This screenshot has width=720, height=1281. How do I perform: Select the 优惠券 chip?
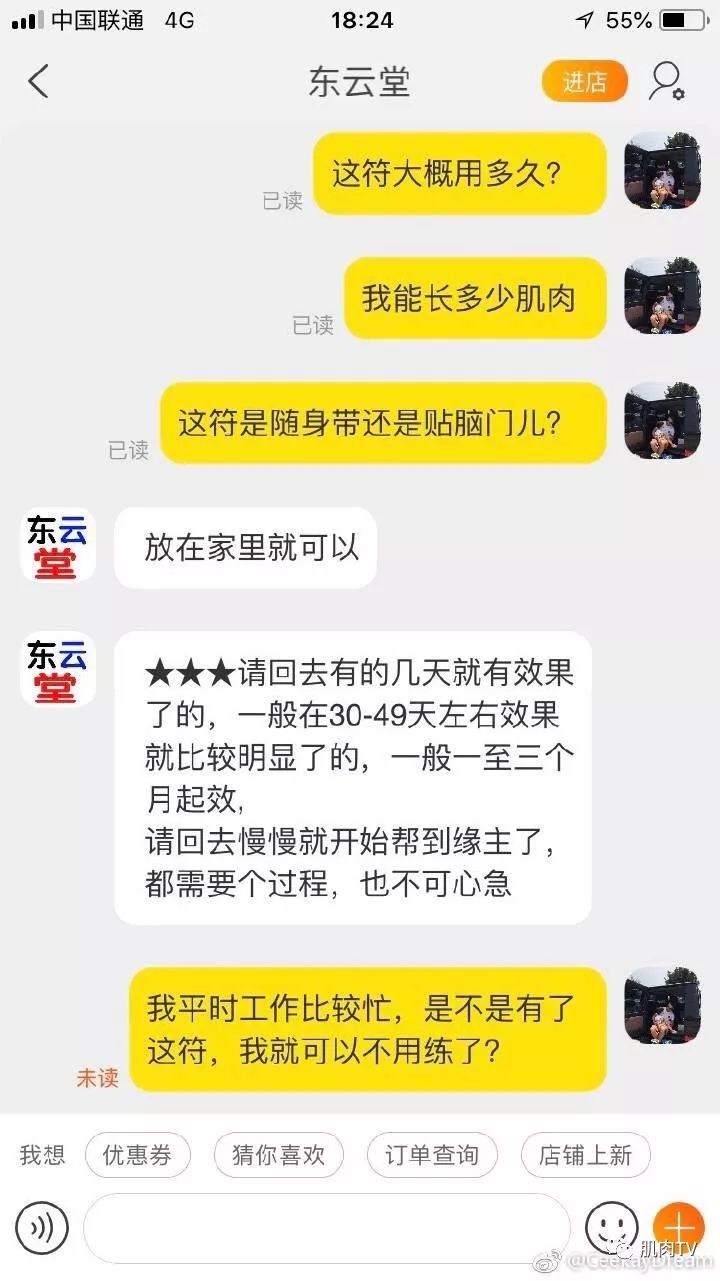pos(136,1156)
